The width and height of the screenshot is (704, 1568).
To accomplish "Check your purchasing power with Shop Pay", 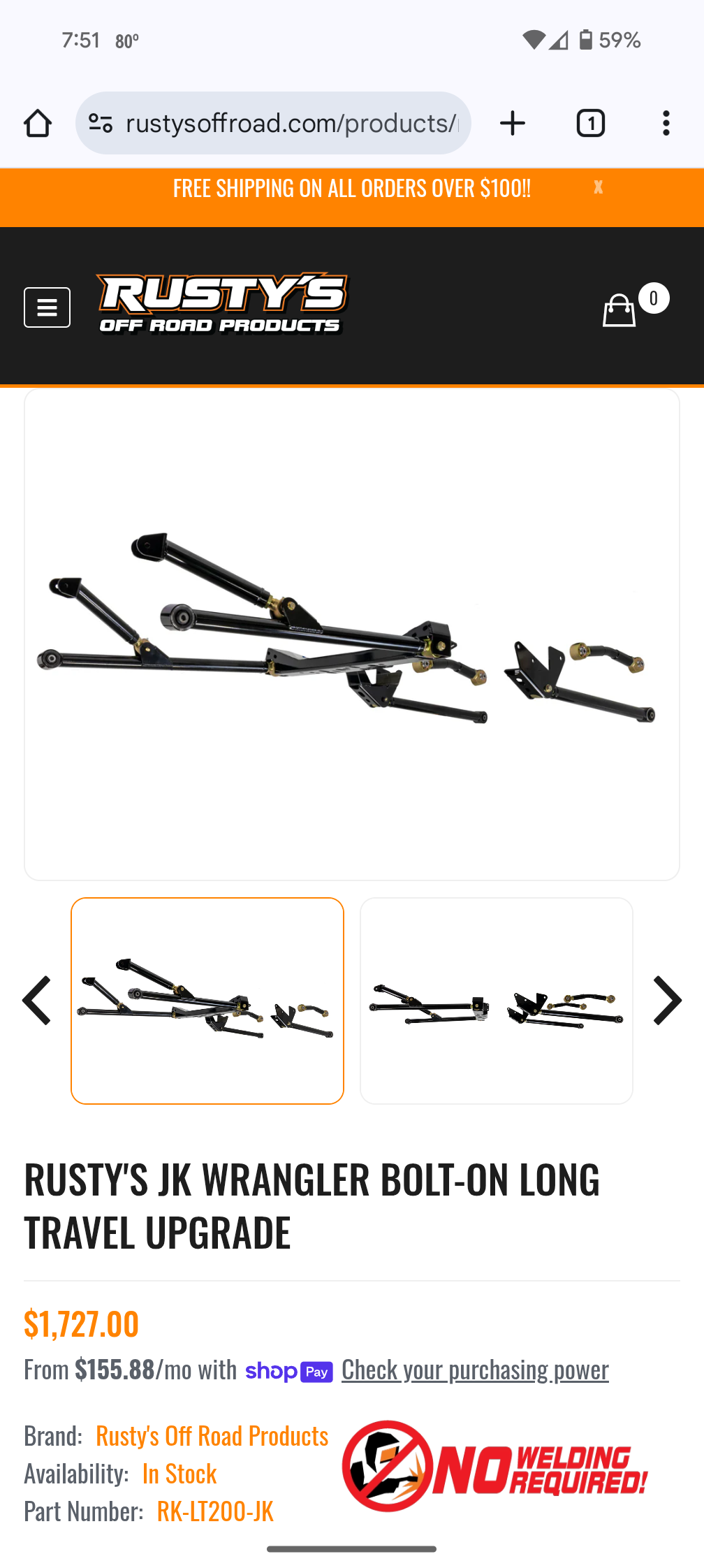I will coord(475,1370).
